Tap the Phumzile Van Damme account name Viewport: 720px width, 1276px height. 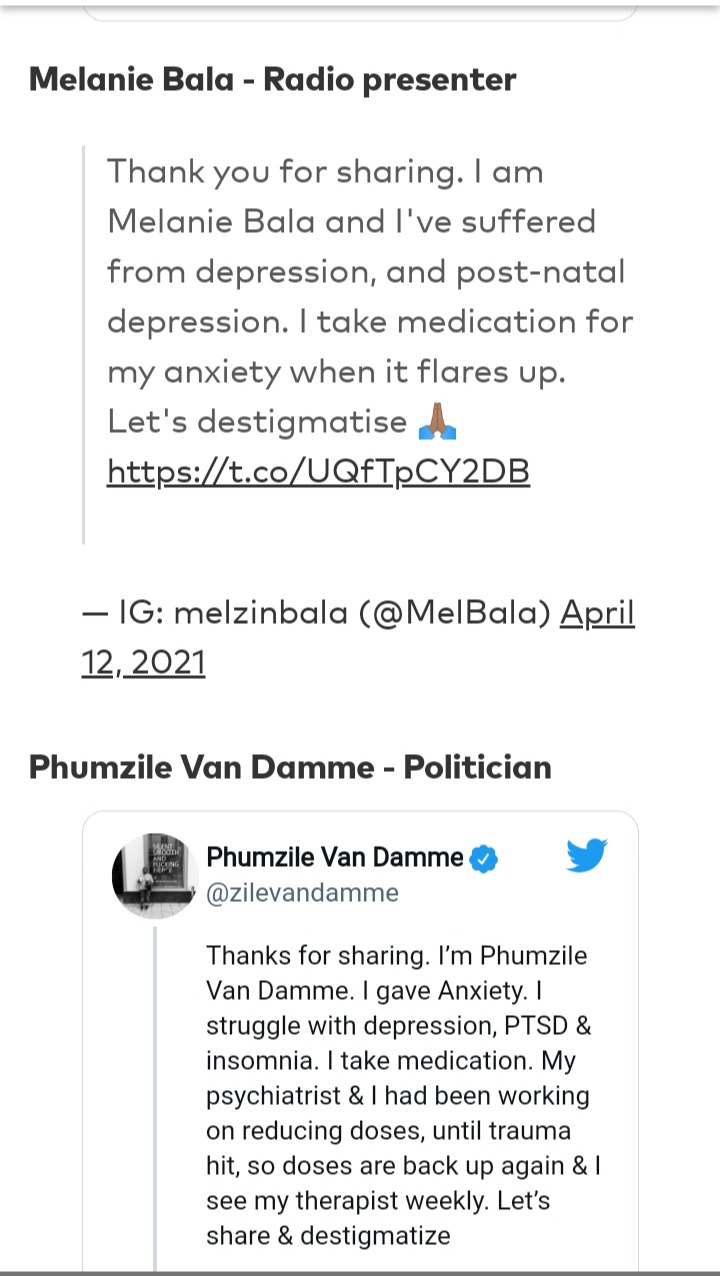point(335,857)
